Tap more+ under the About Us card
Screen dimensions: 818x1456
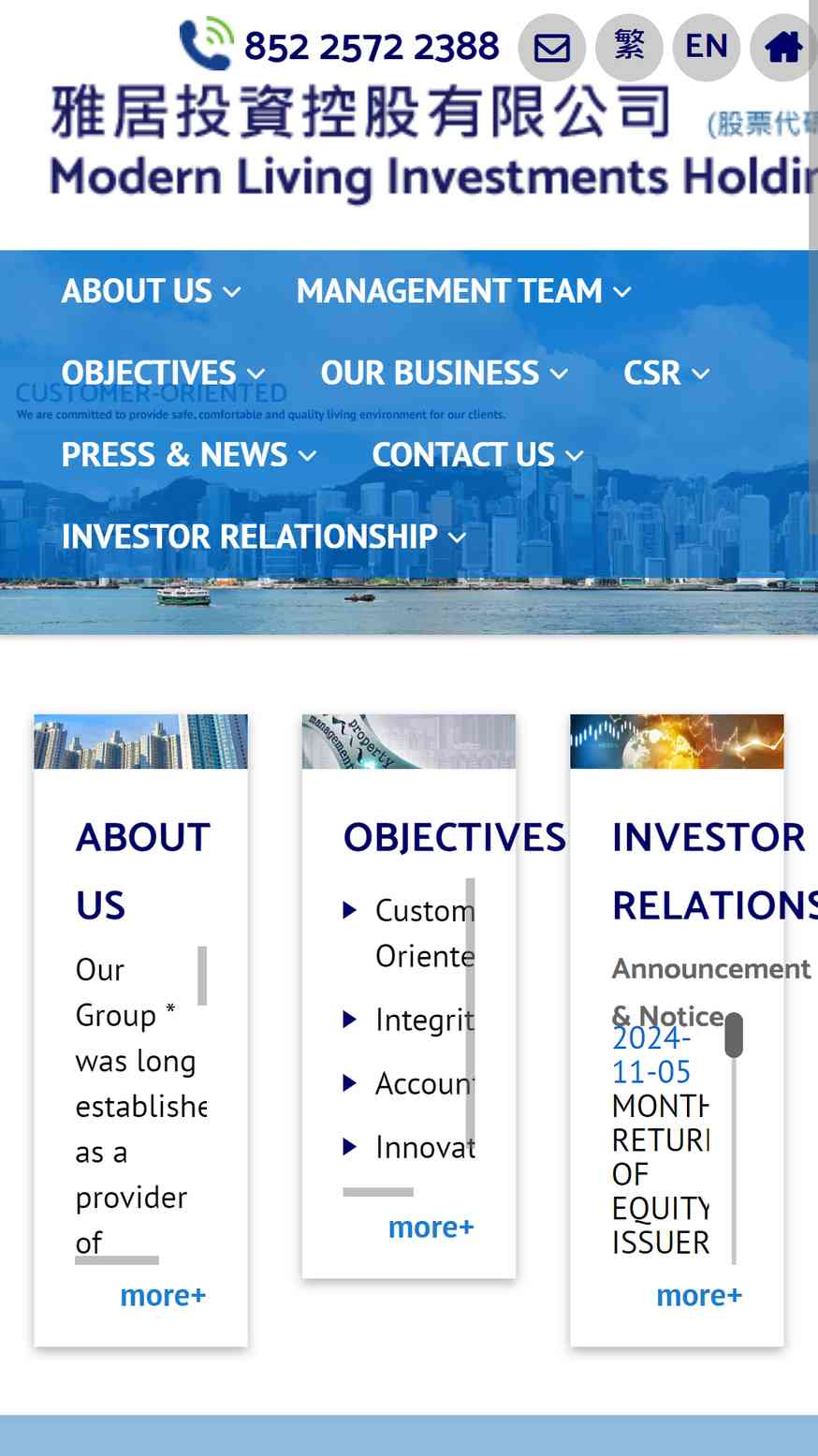tap(163, 1295)
